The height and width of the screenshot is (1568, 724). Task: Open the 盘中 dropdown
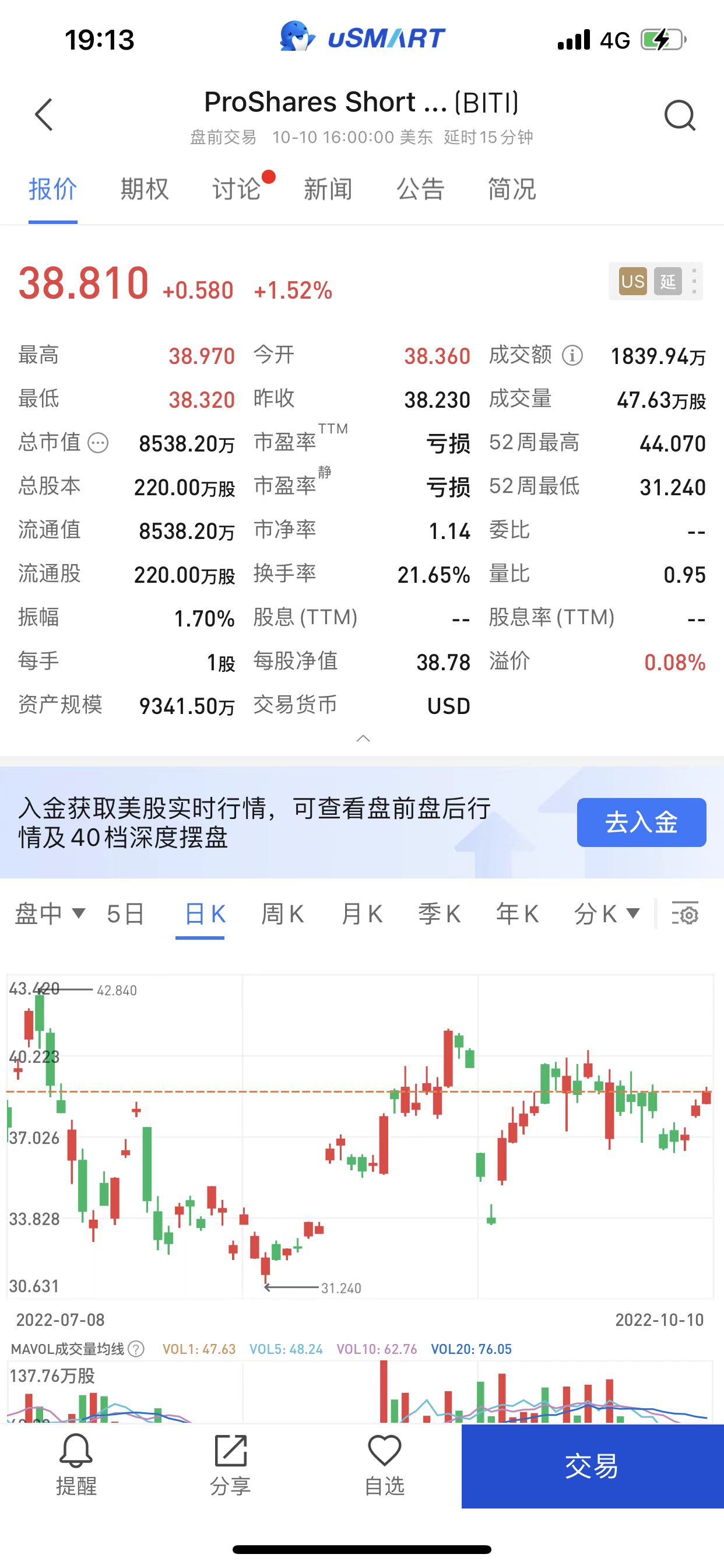(x=50, y=914)
